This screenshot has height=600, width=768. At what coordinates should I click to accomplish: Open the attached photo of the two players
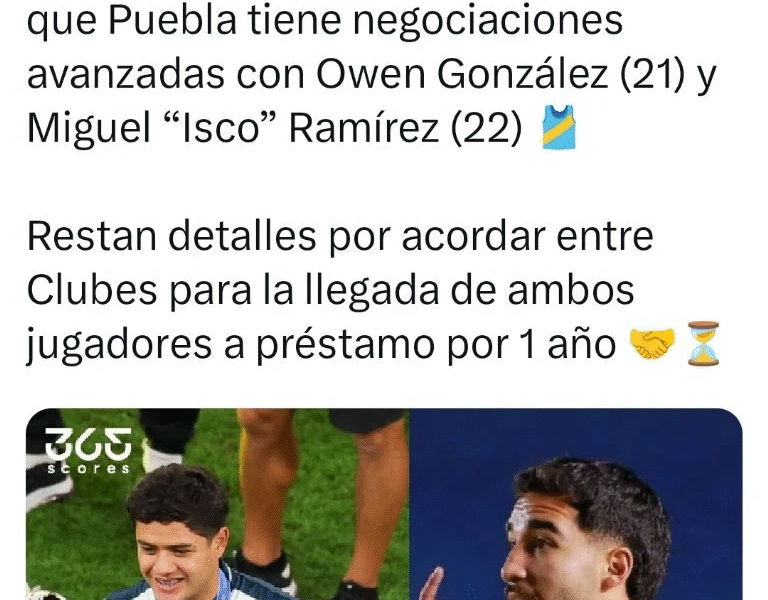pos(384,505)
